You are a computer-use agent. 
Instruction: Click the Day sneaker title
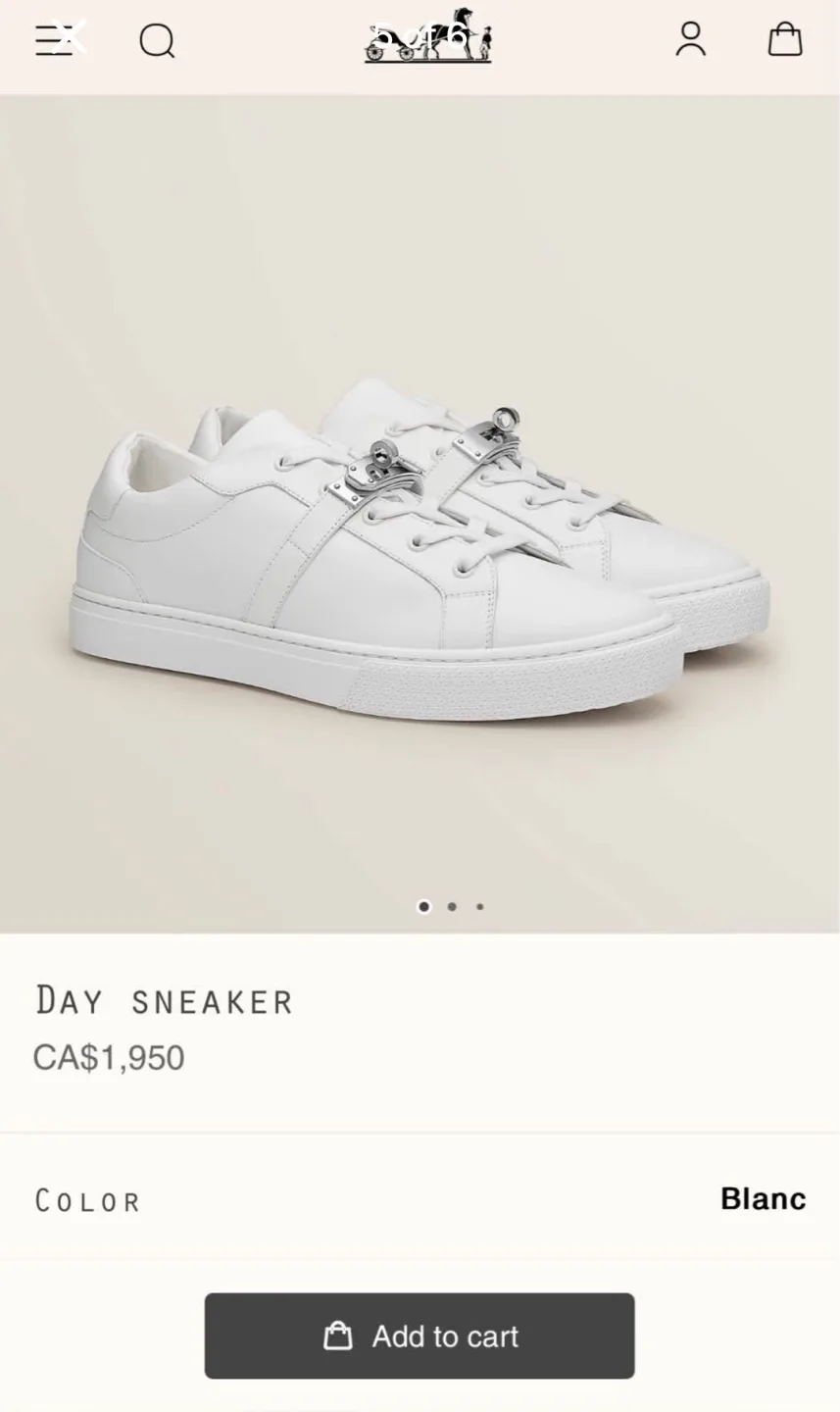[x=165, y=1000]
